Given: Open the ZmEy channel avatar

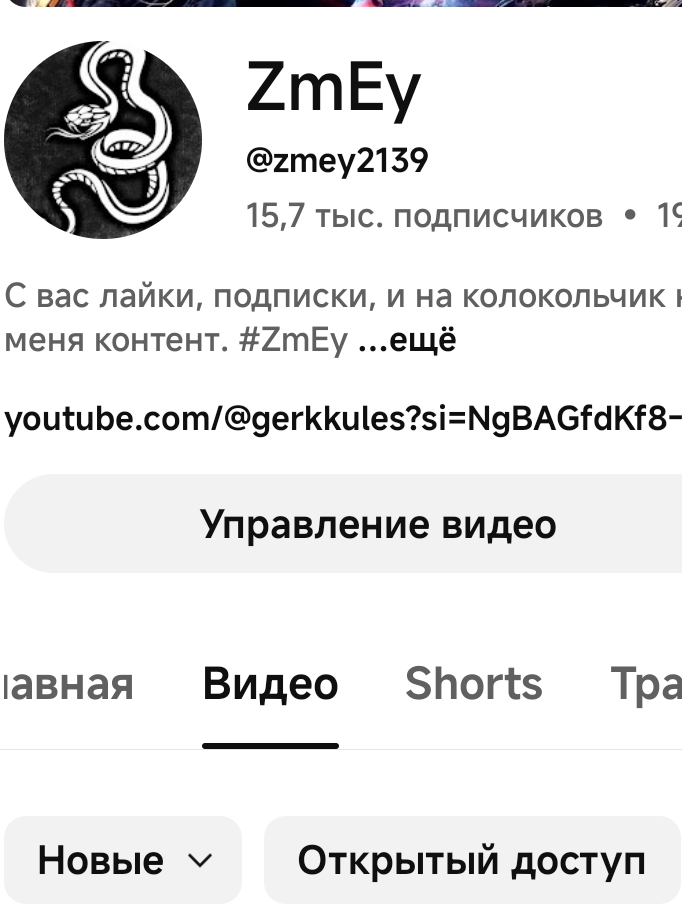Looking at the screenshot, I should pyautogui.click(x=103, y=139).
